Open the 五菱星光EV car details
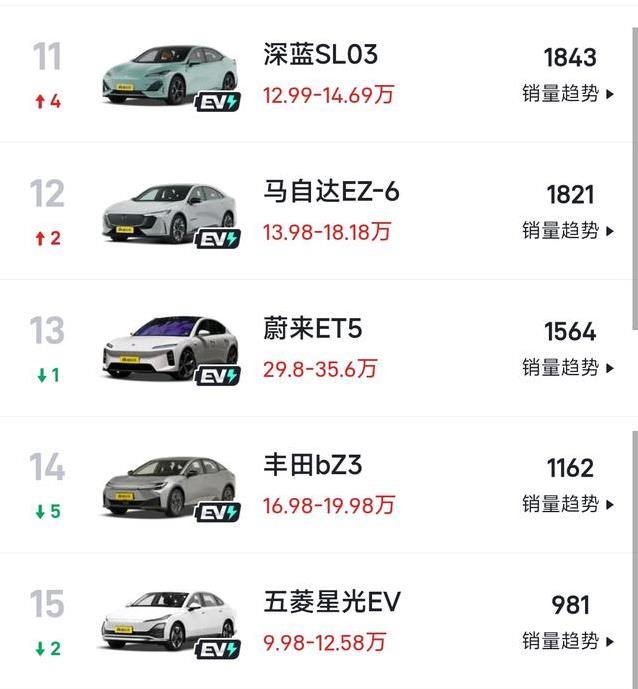The image size is (638, 689). coord(332,603)
